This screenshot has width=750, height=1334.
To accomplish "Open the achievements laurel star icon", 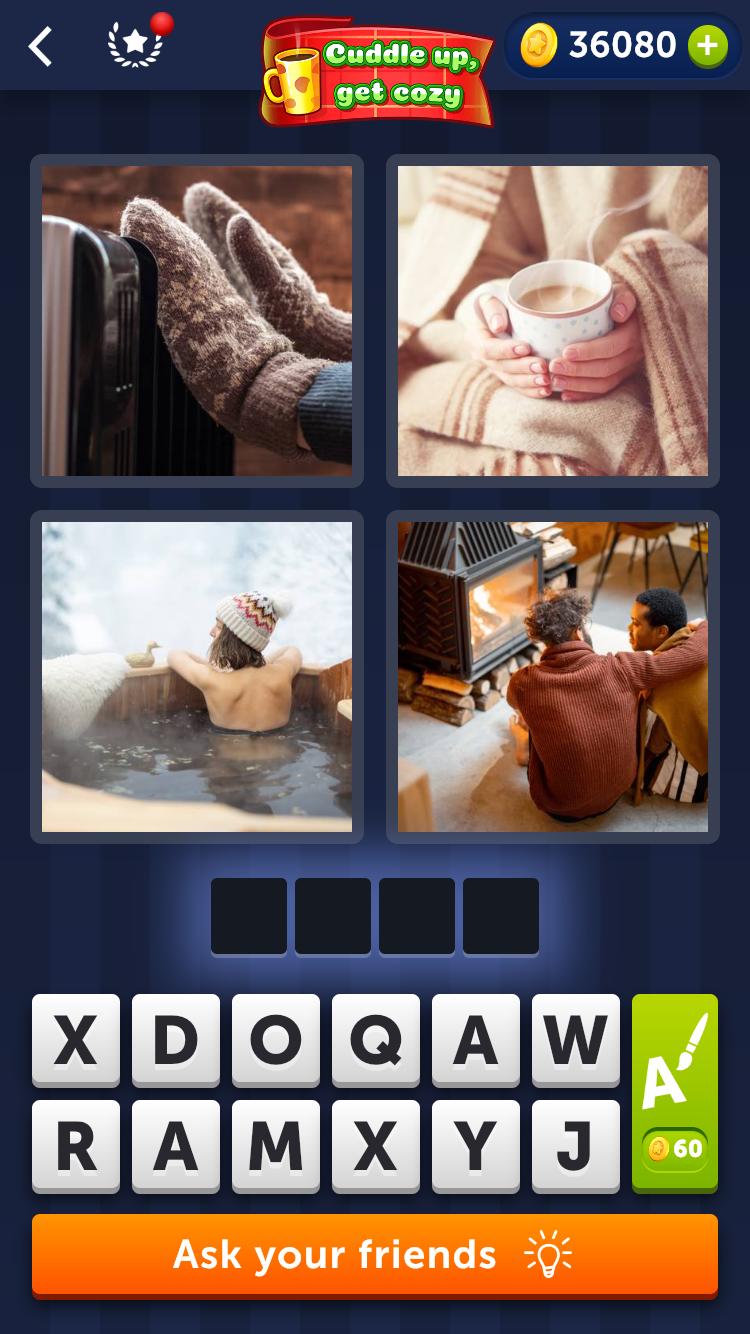I will 135,46.
